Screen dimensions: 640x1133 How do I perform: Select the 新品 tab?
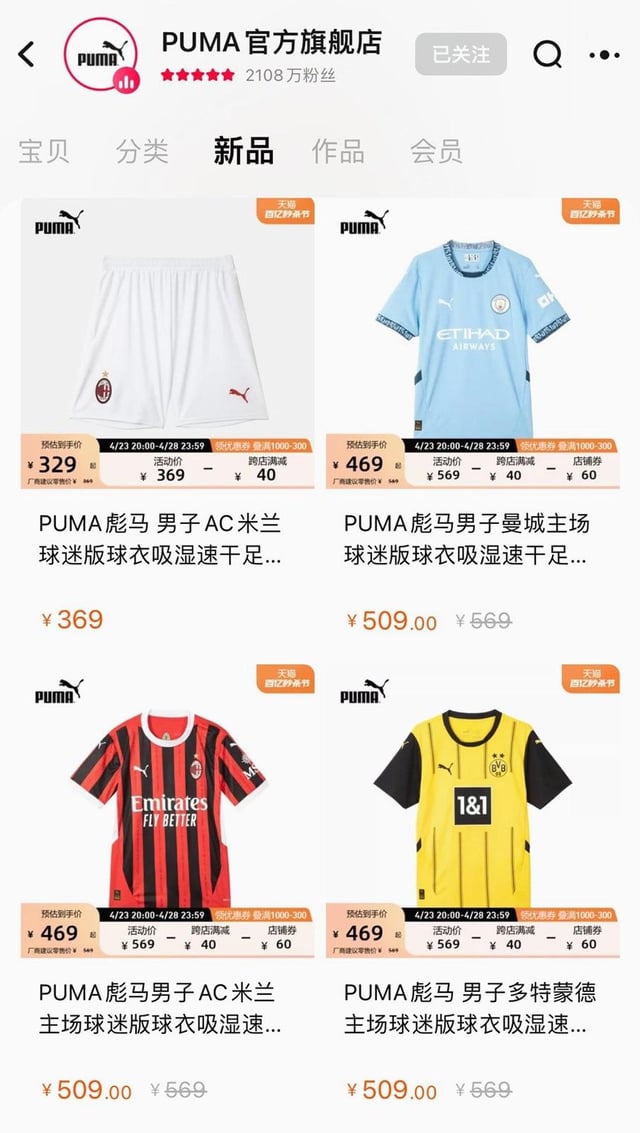(x=243, y=152)
